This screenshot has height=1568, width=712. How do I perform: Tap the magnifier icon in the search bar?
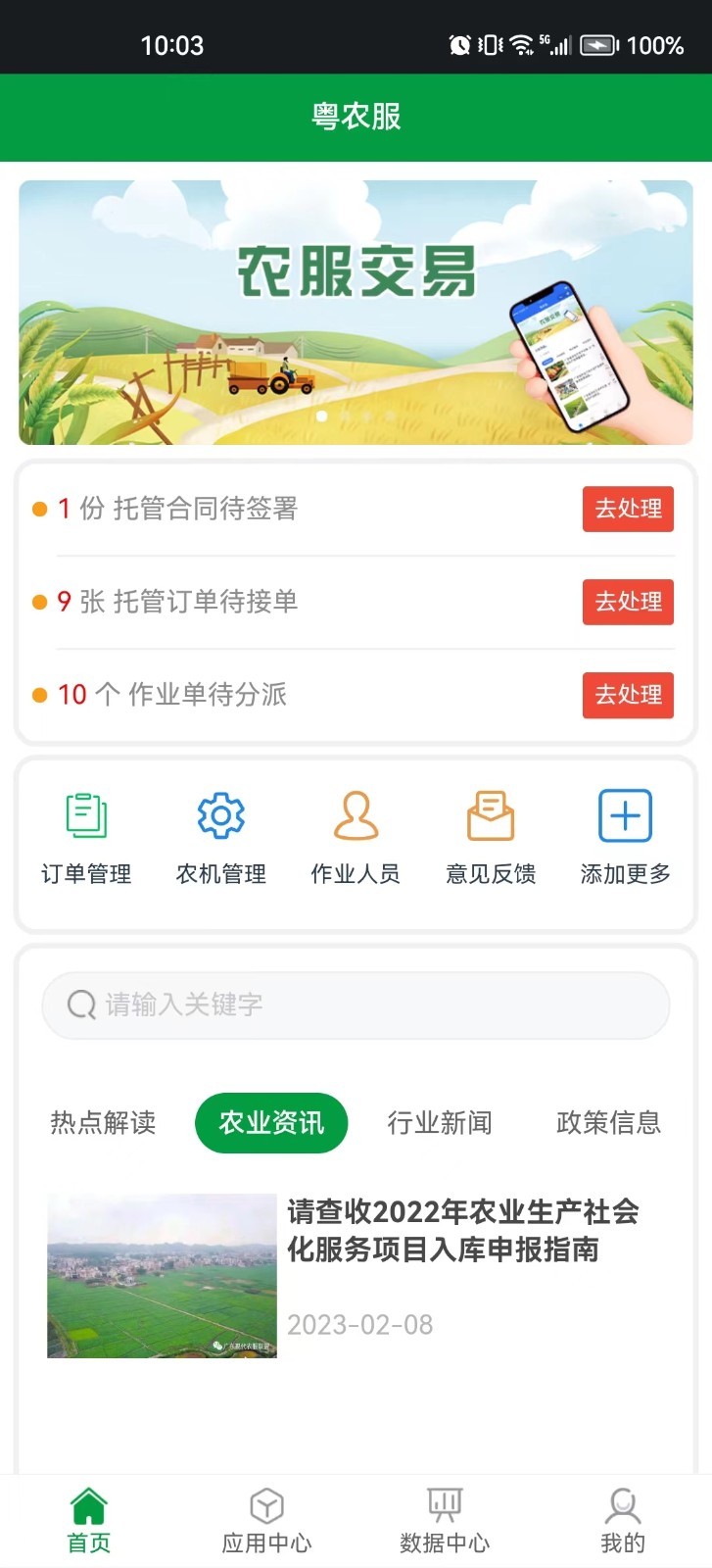tap(78, 1004)
